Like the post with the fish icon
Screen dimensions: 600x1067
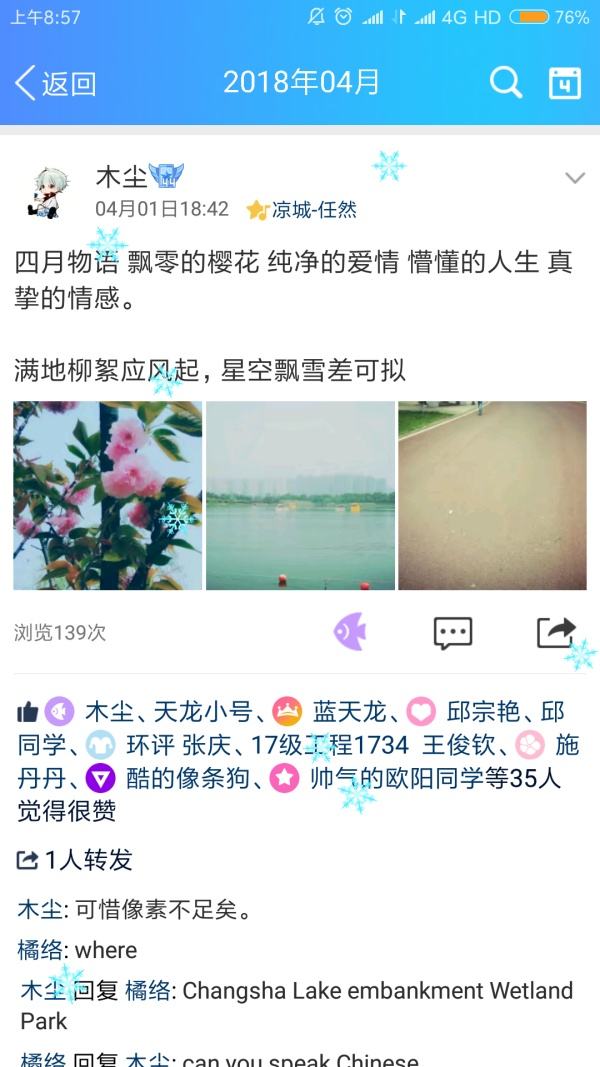click(x=350, y=632)
